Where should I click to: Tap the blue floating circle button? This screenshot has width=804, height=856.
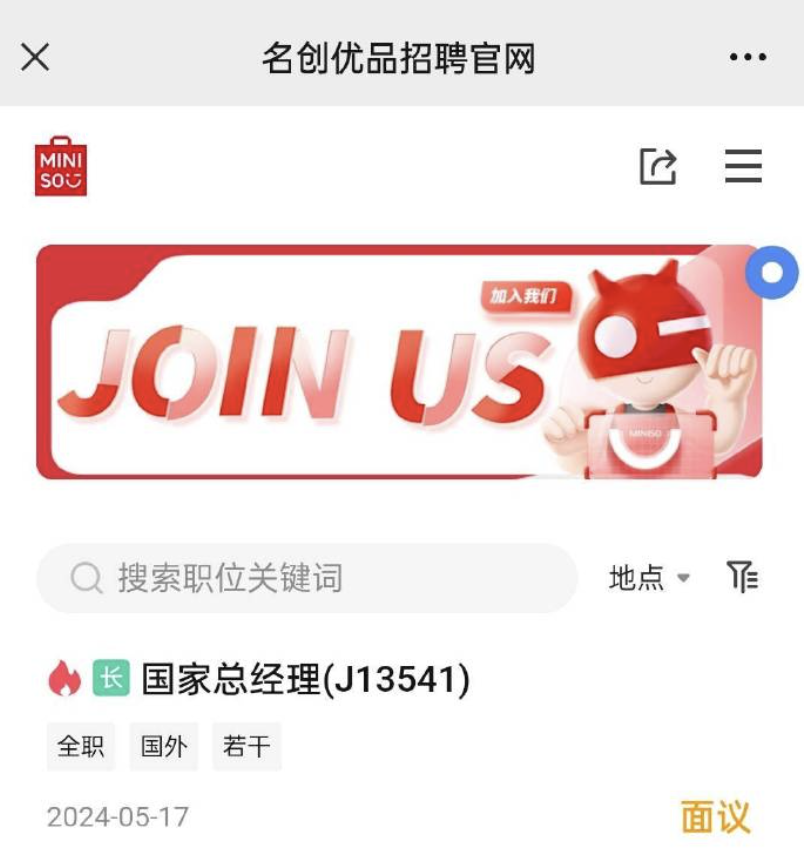pos(772,273)
